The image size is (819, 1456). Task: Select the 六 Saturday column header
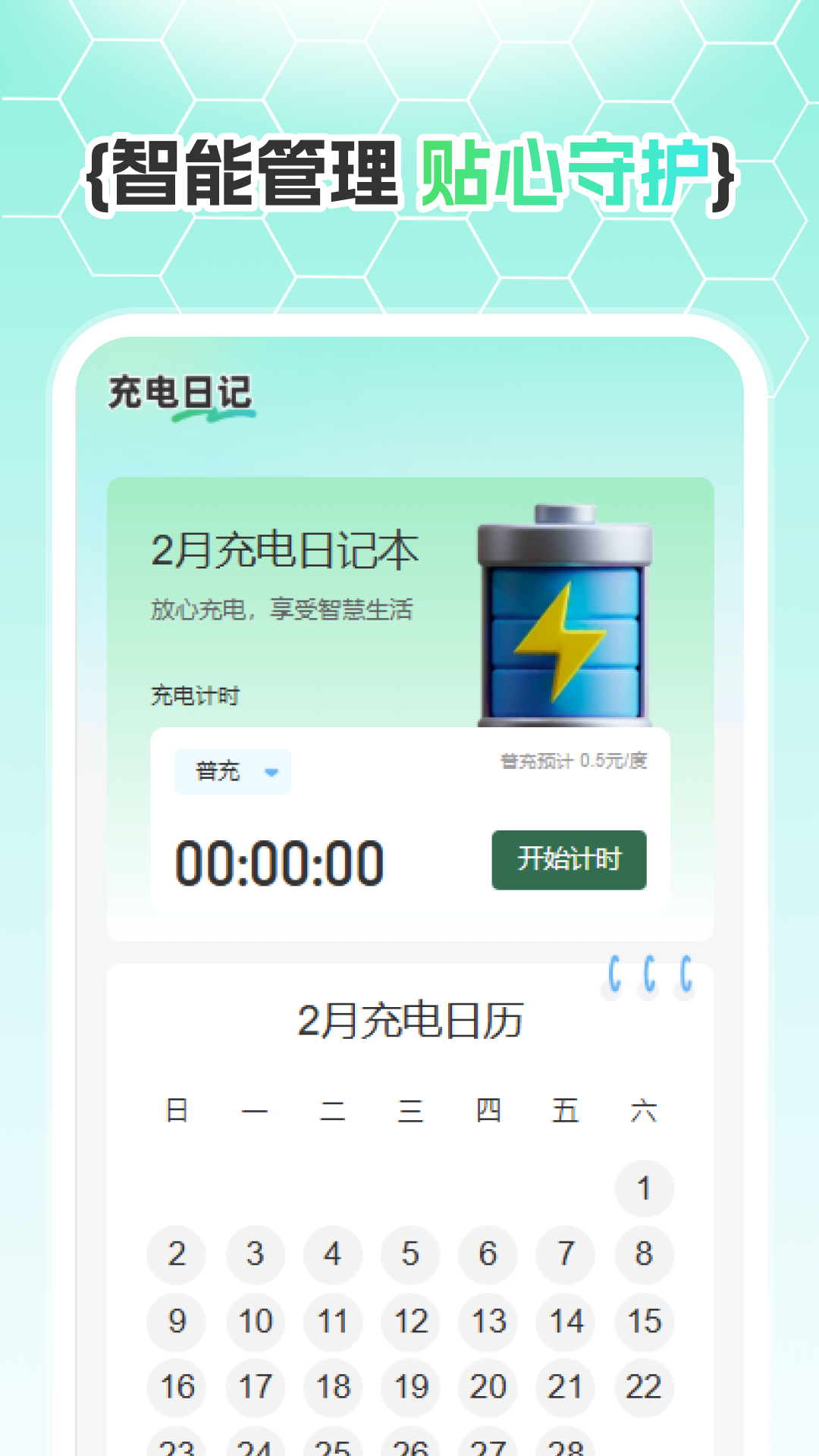point(643,1111)
